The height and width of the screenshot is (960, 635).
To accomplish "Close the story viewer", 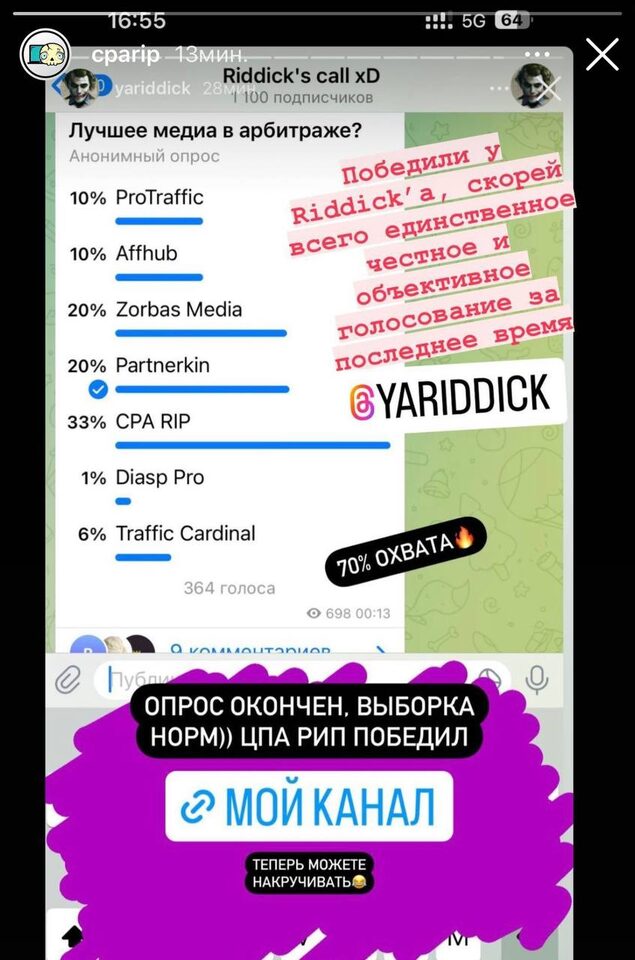I will click(x=602, y=55).
